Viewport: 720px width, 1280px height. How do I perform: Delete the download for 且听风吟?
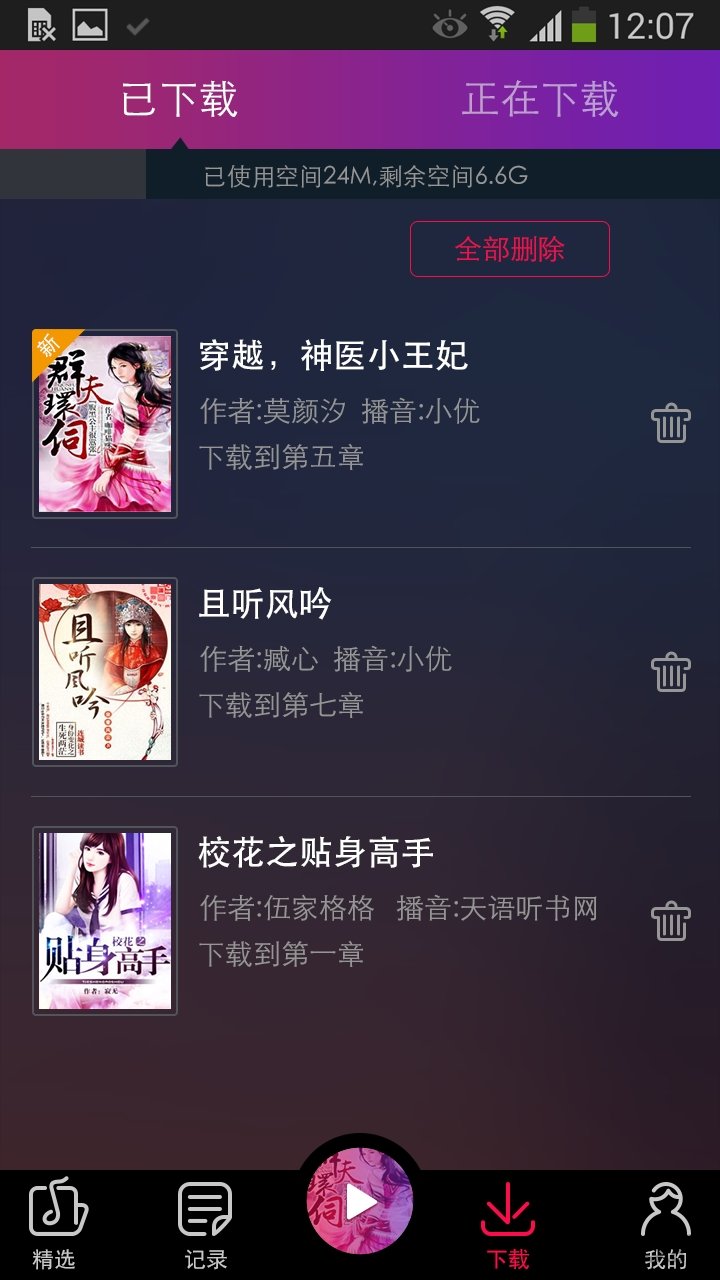[x=668, y=671]
